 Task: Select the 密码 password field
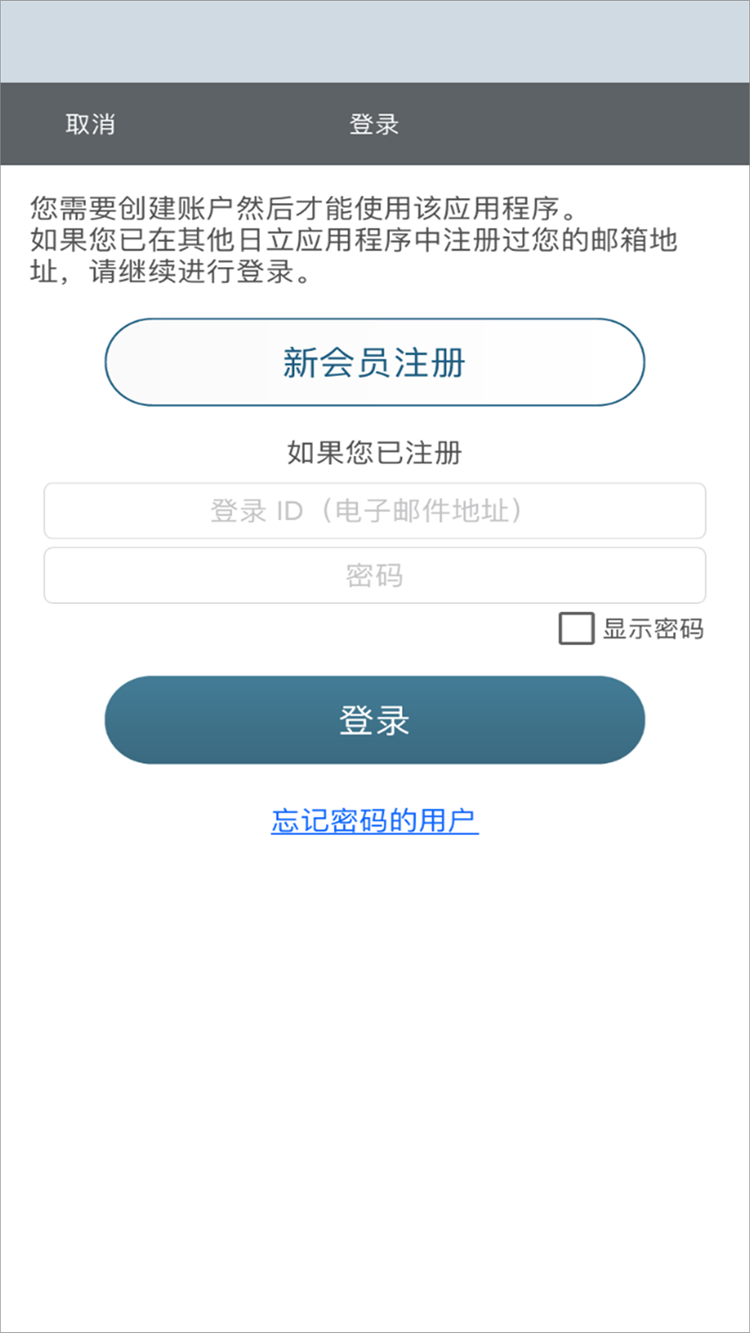(x=375, y=575)
